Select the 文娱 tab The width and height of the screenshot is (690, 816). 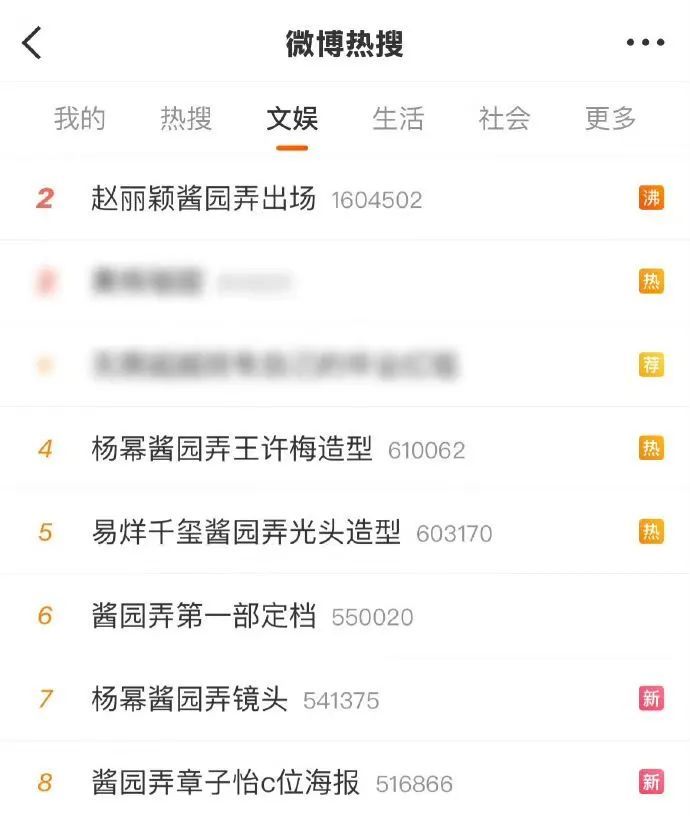pos(292,119)
